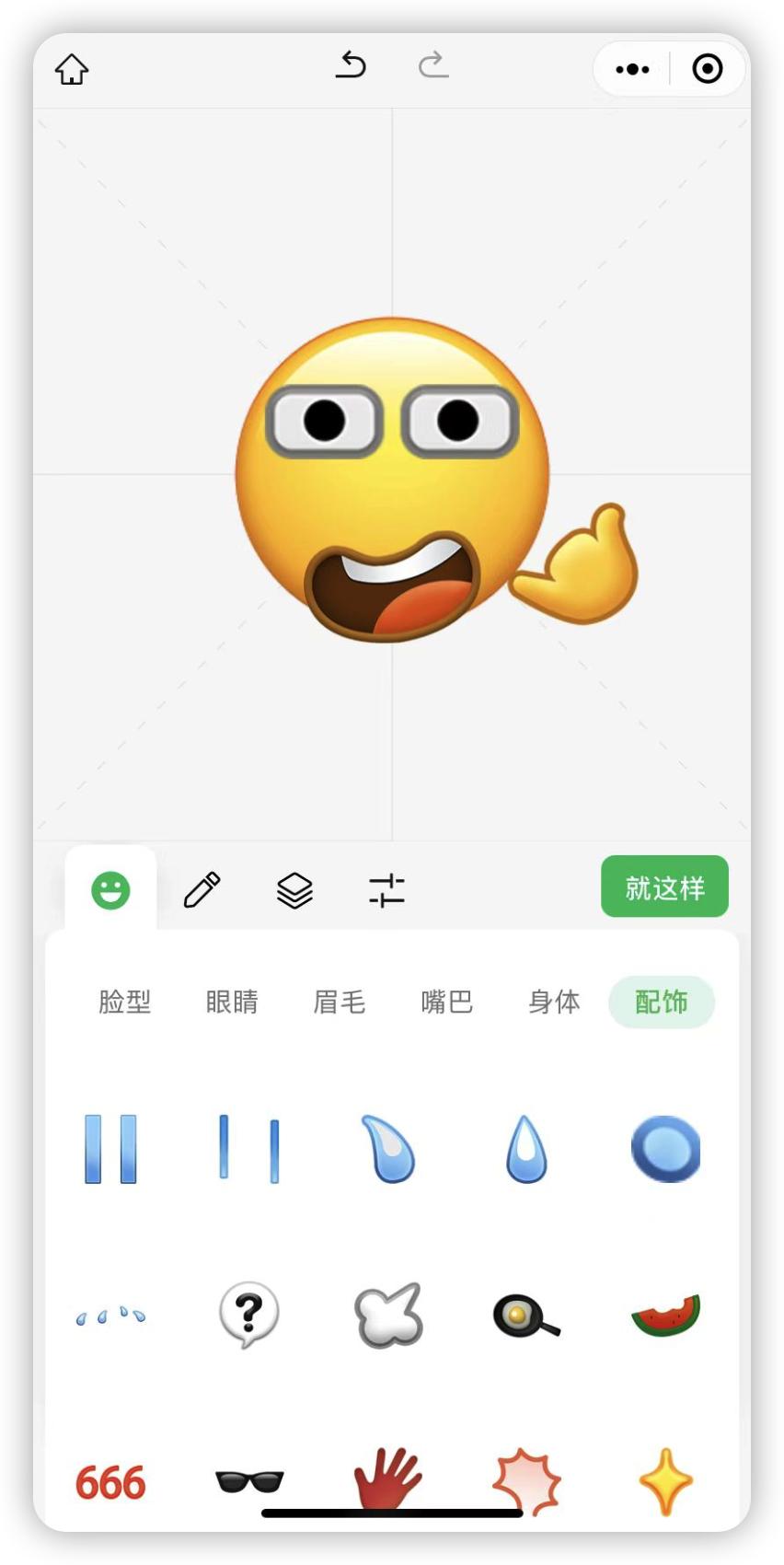This screenshot has width=784, height=1565.
Task: Select the red 666 sticker
Action: point(110,1480)
